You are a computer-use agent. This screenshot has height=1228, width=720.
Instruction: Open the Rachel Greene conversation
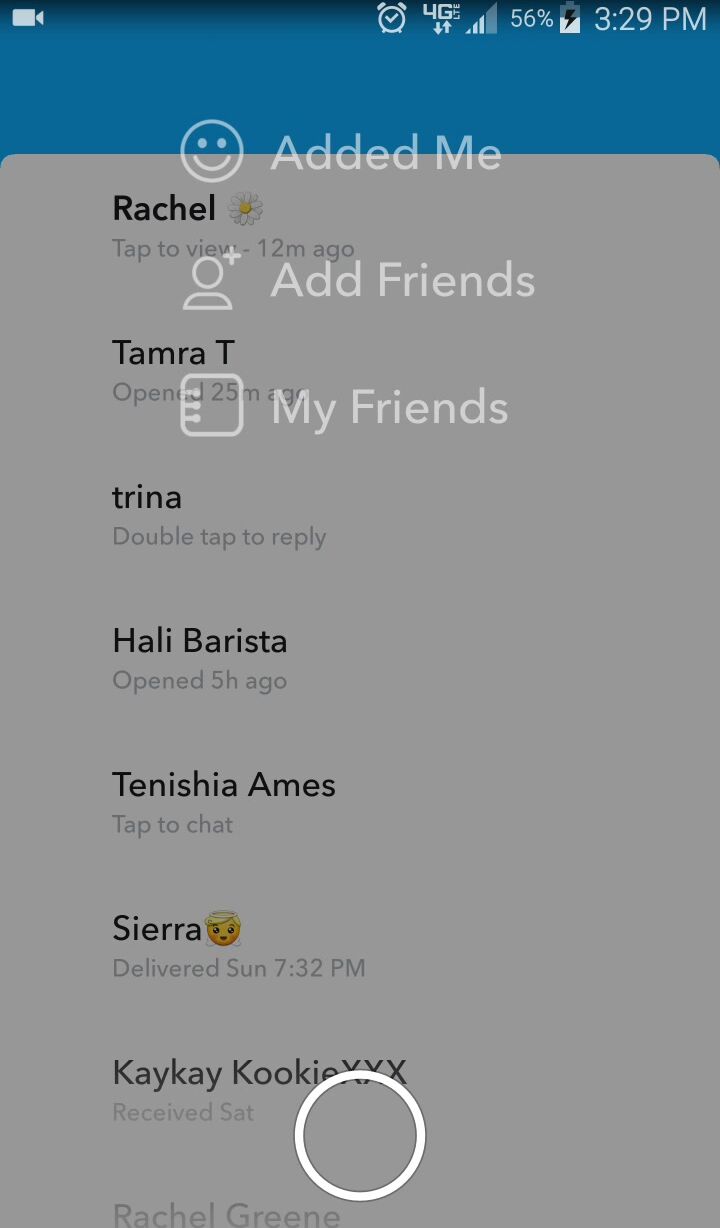(x=226, y=1214)
